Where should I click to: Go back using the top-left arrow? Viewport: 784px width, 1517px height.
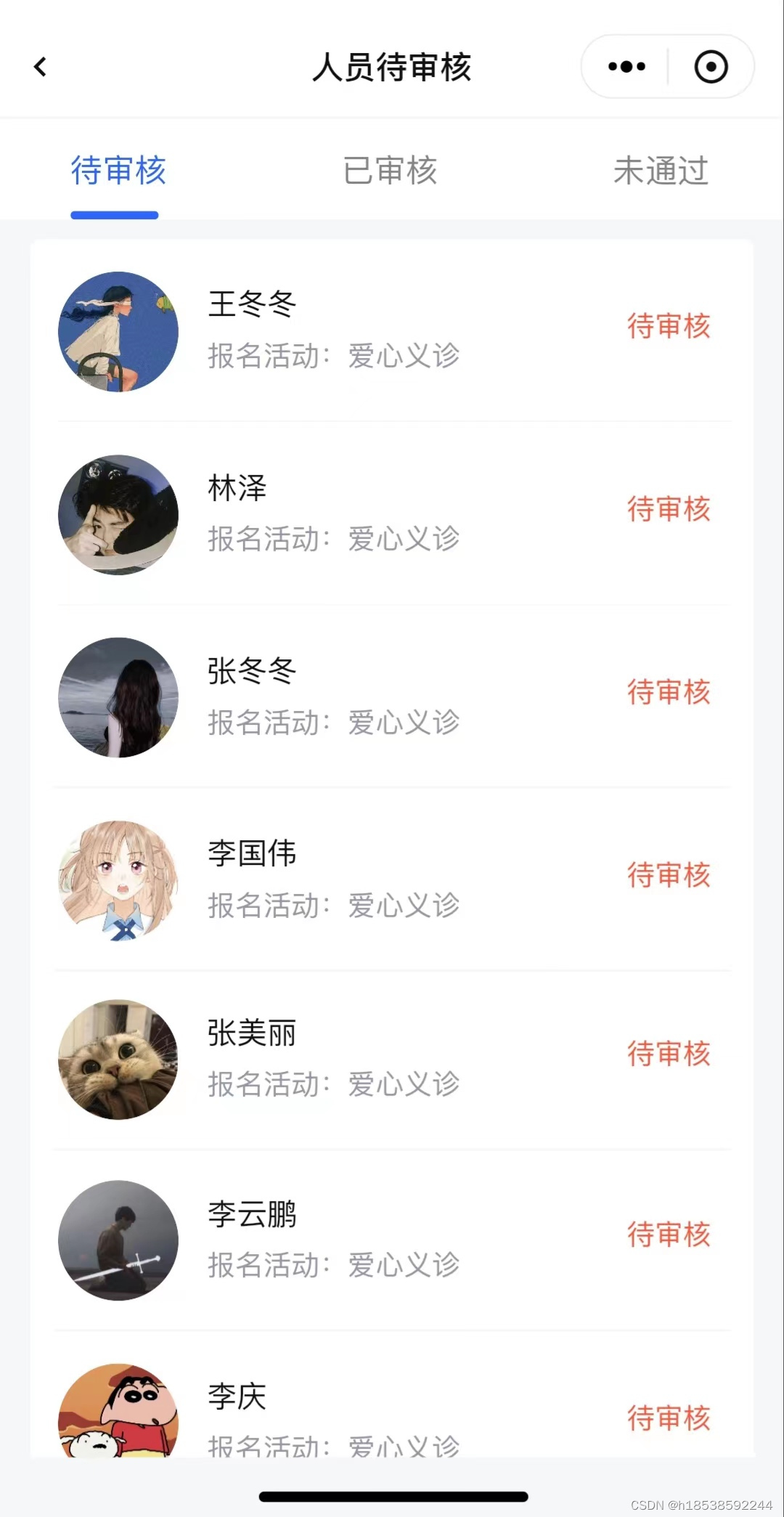[41, 67]
